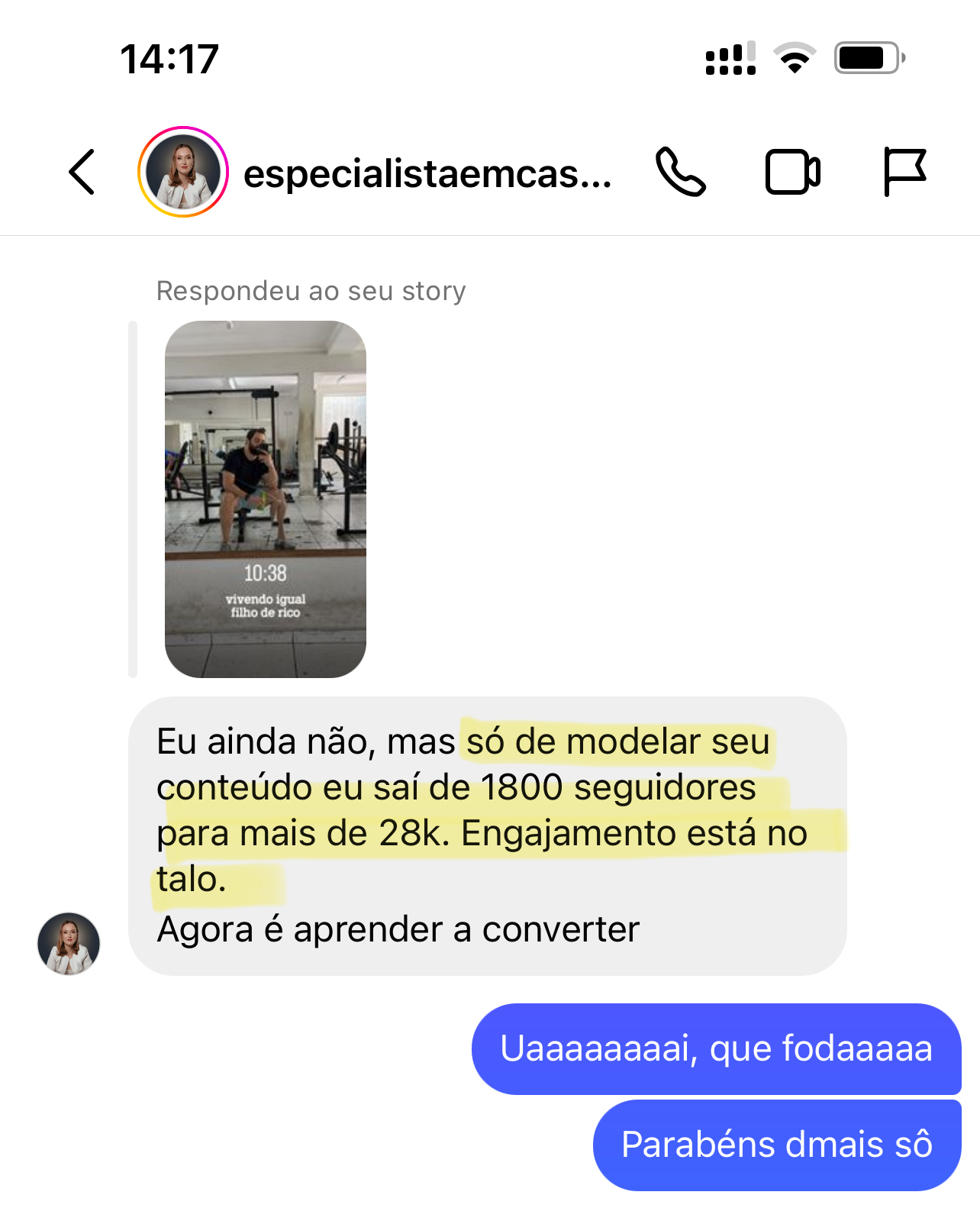Tap the small sender avatar beside message
The image size is (980, 1208).
[69, 943]
